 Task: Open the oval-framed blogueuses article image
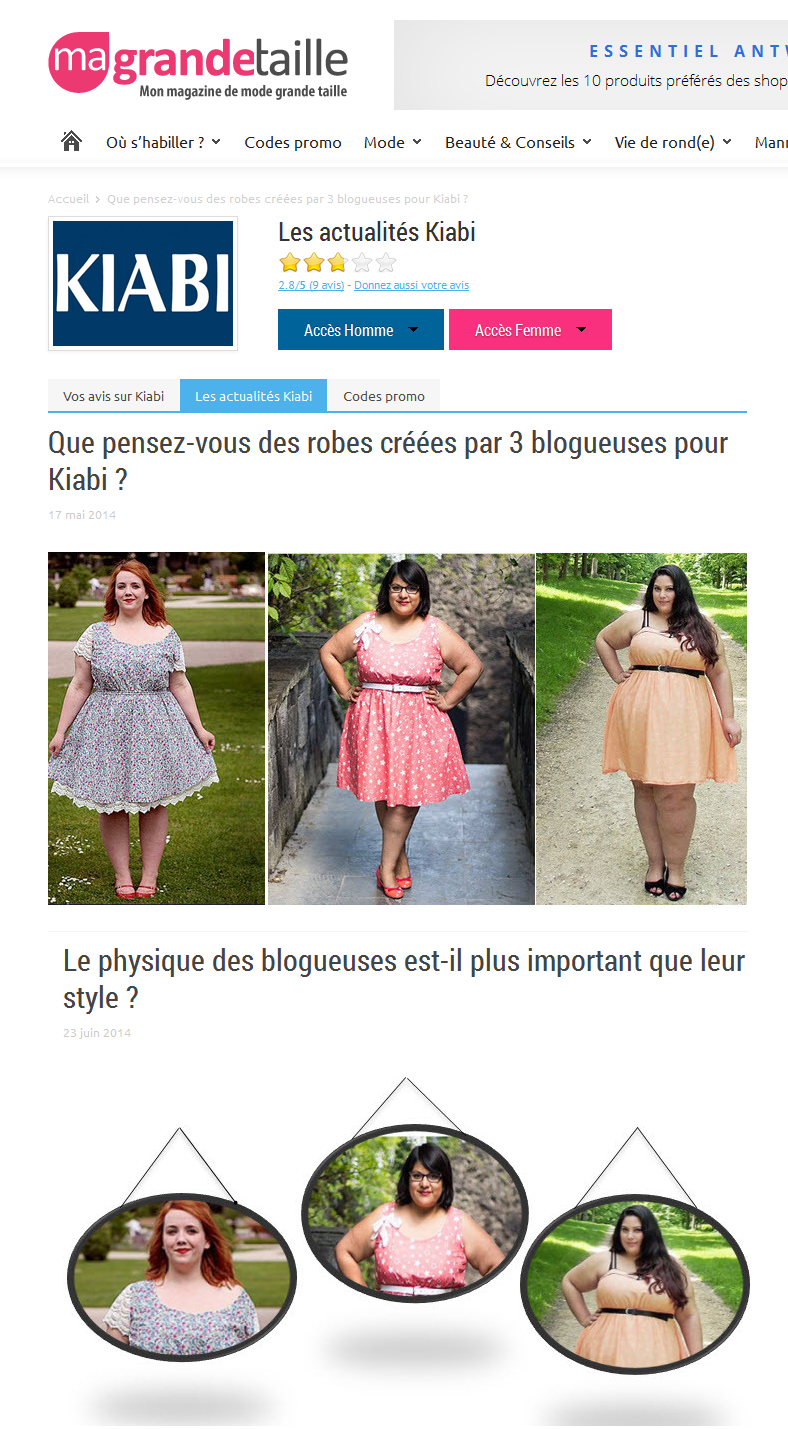tap(407, 1250)
